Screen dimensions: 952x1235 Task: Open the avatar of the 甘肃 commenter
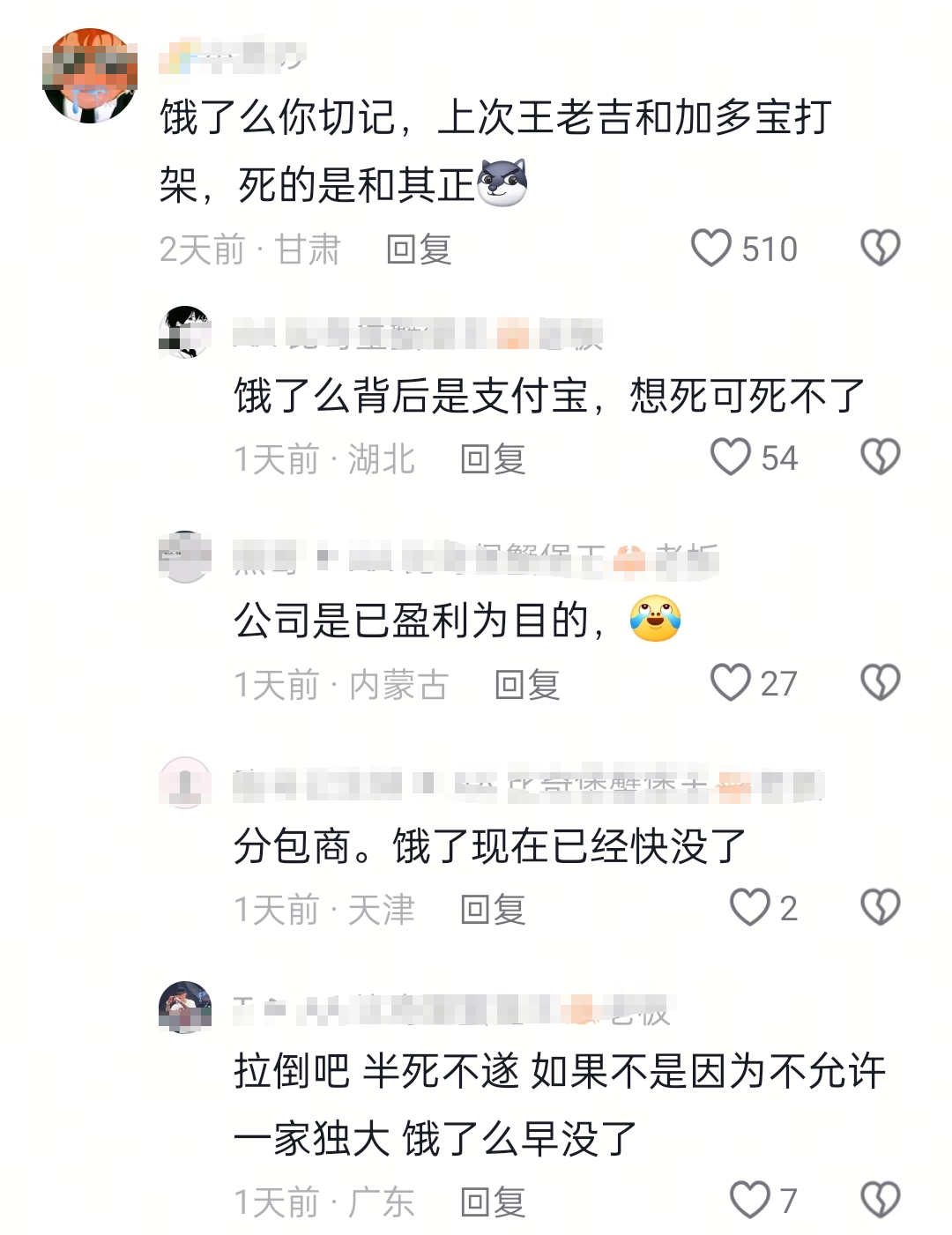[90, 76]
